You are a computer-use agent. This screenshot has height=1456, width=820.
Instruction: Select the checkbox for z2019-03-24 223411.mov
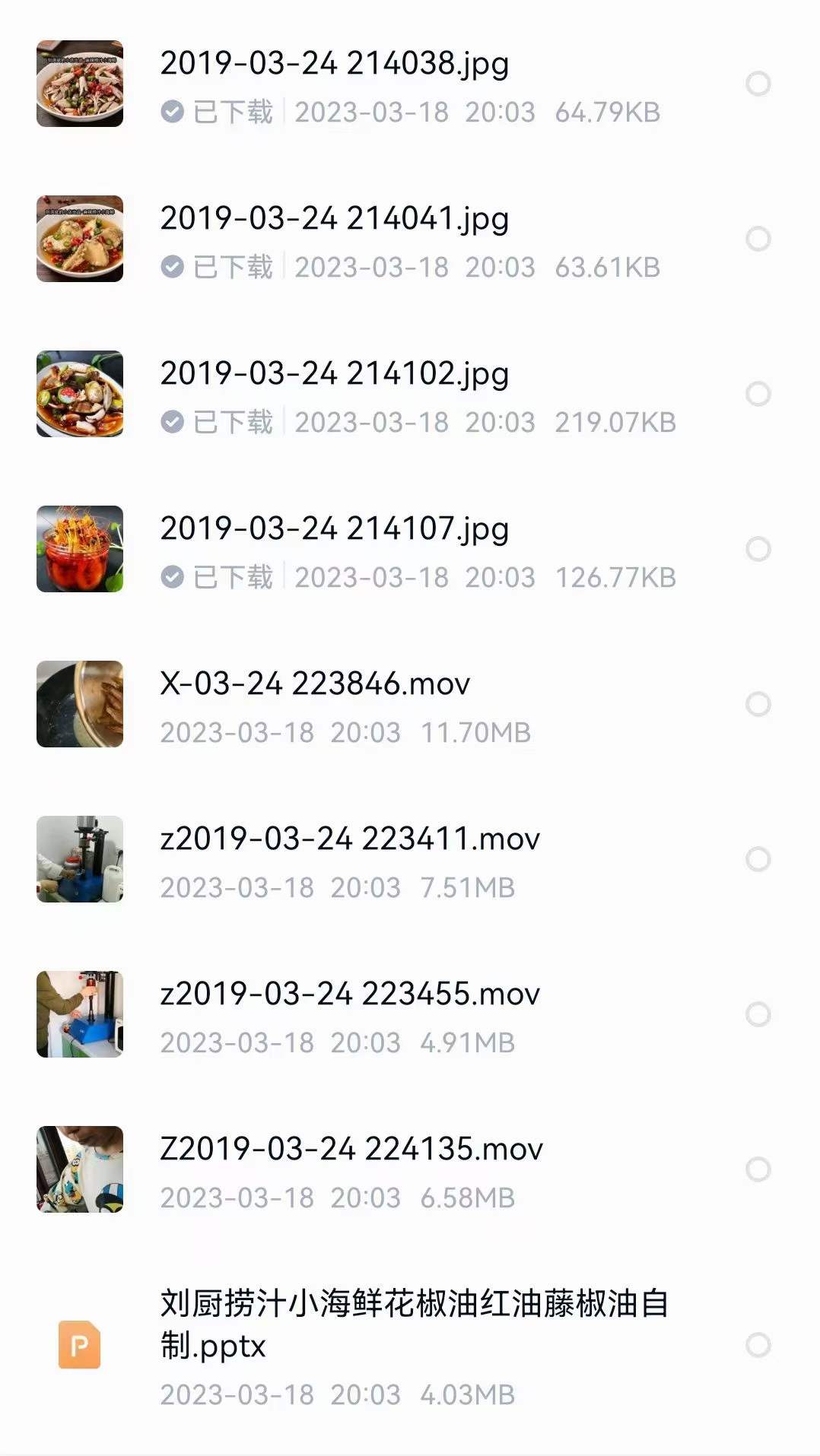758,858
